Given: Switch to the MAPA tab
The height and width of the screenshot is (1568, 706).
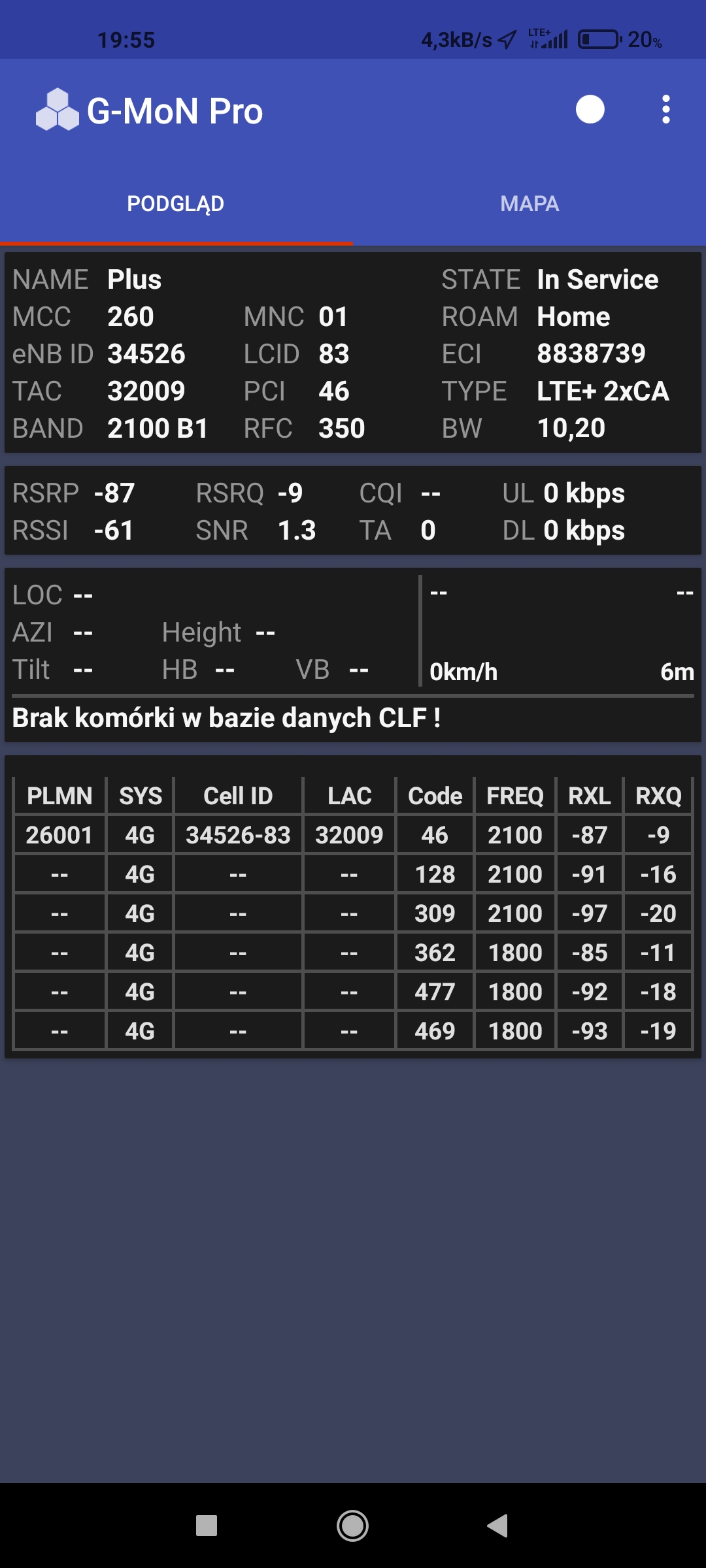Looking at the screenshot, I should 529,204.
